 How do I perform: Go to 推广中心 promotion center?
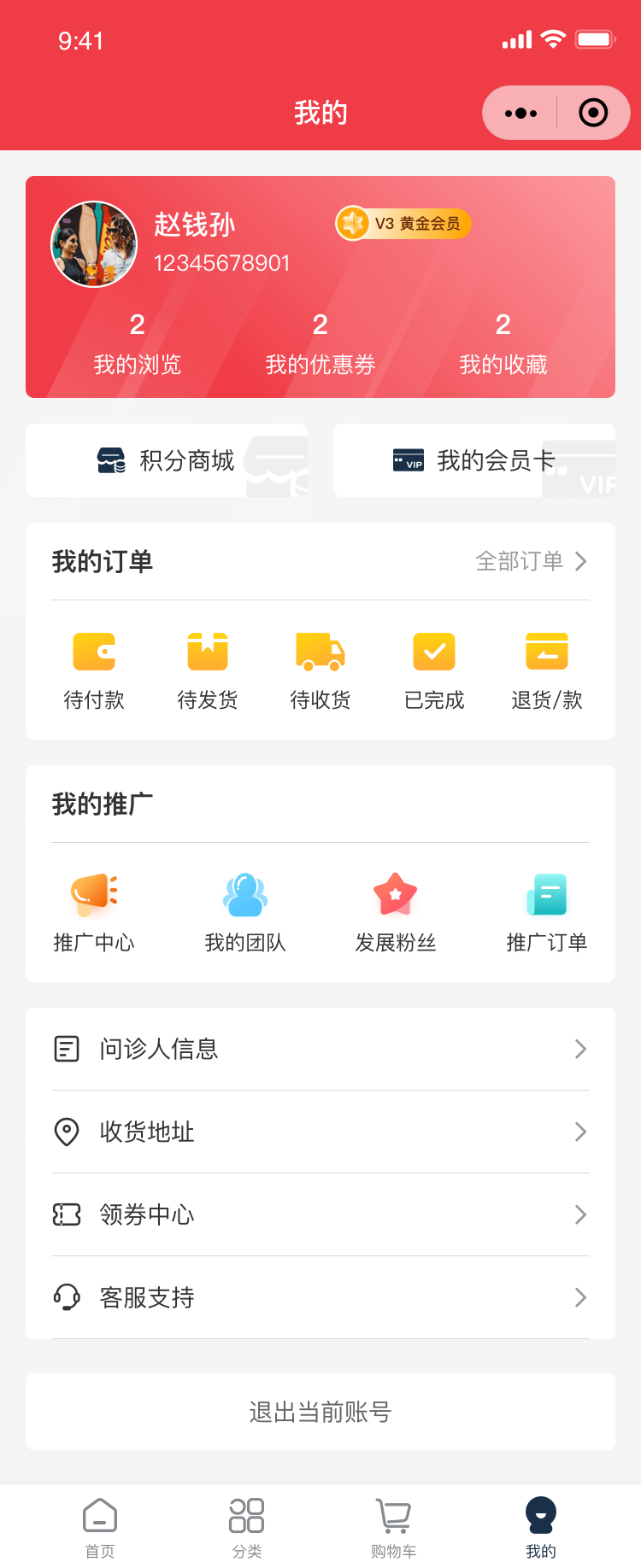pyautogui.click(x=94, y=913)
